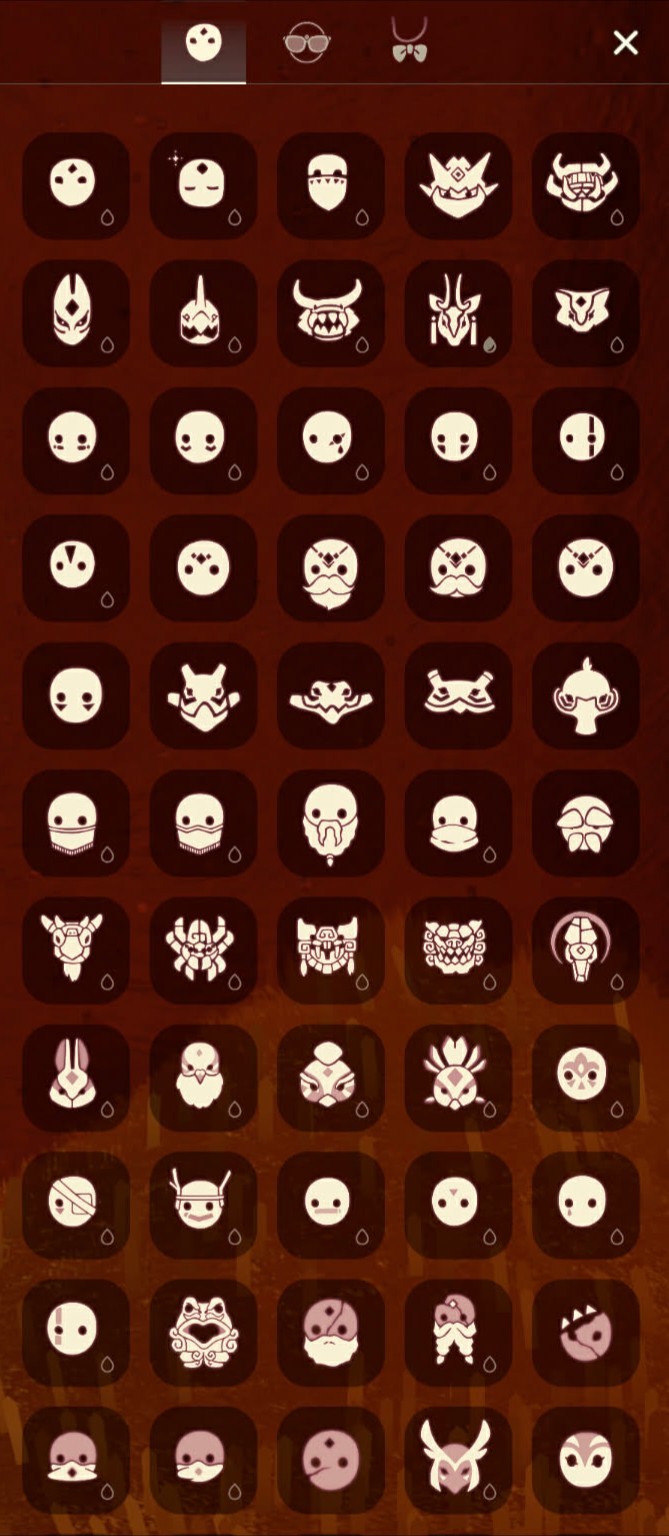Switch to the necklace and bowtie tab
The image size is (669, 1536).
click(x=409, y=42)
